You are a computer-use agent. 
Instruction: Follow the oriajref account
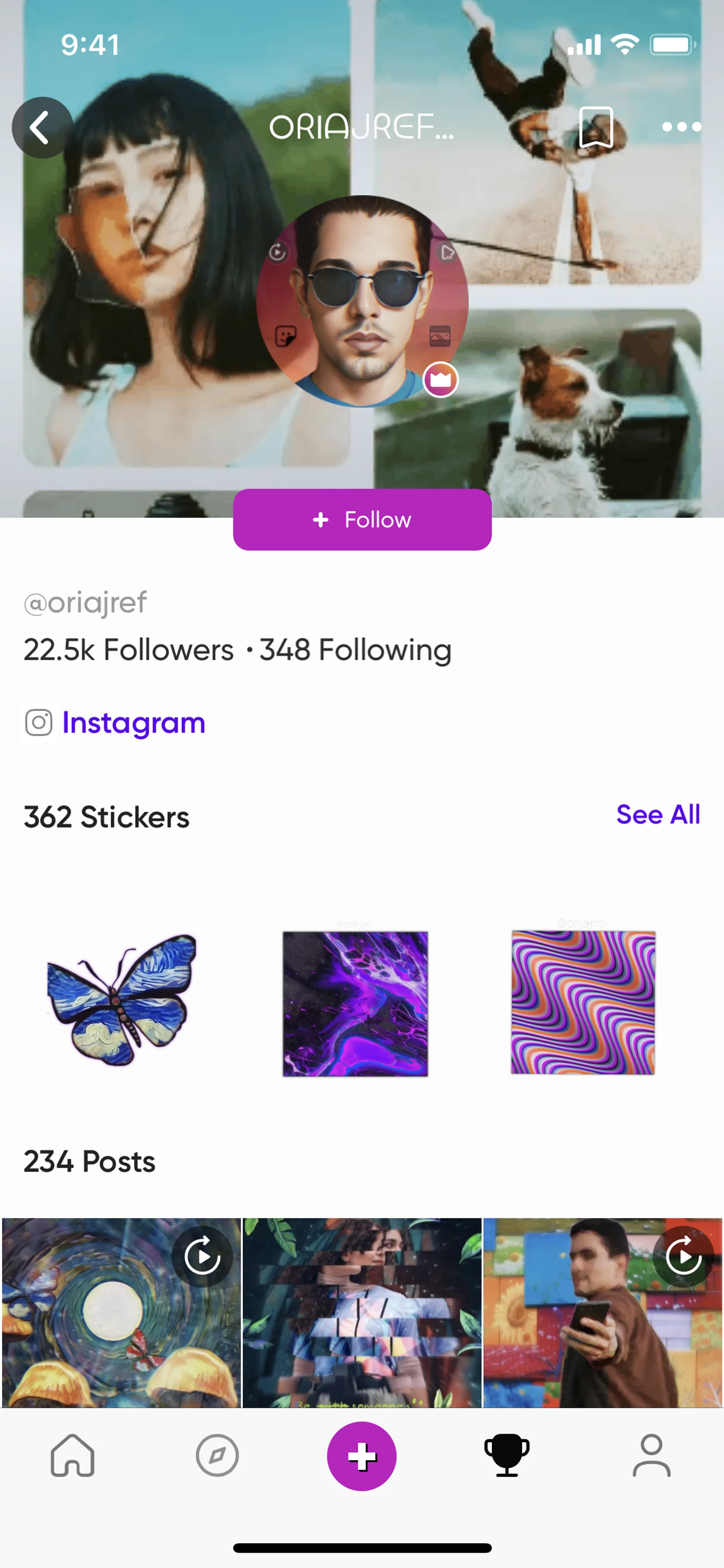coord(362,520)
